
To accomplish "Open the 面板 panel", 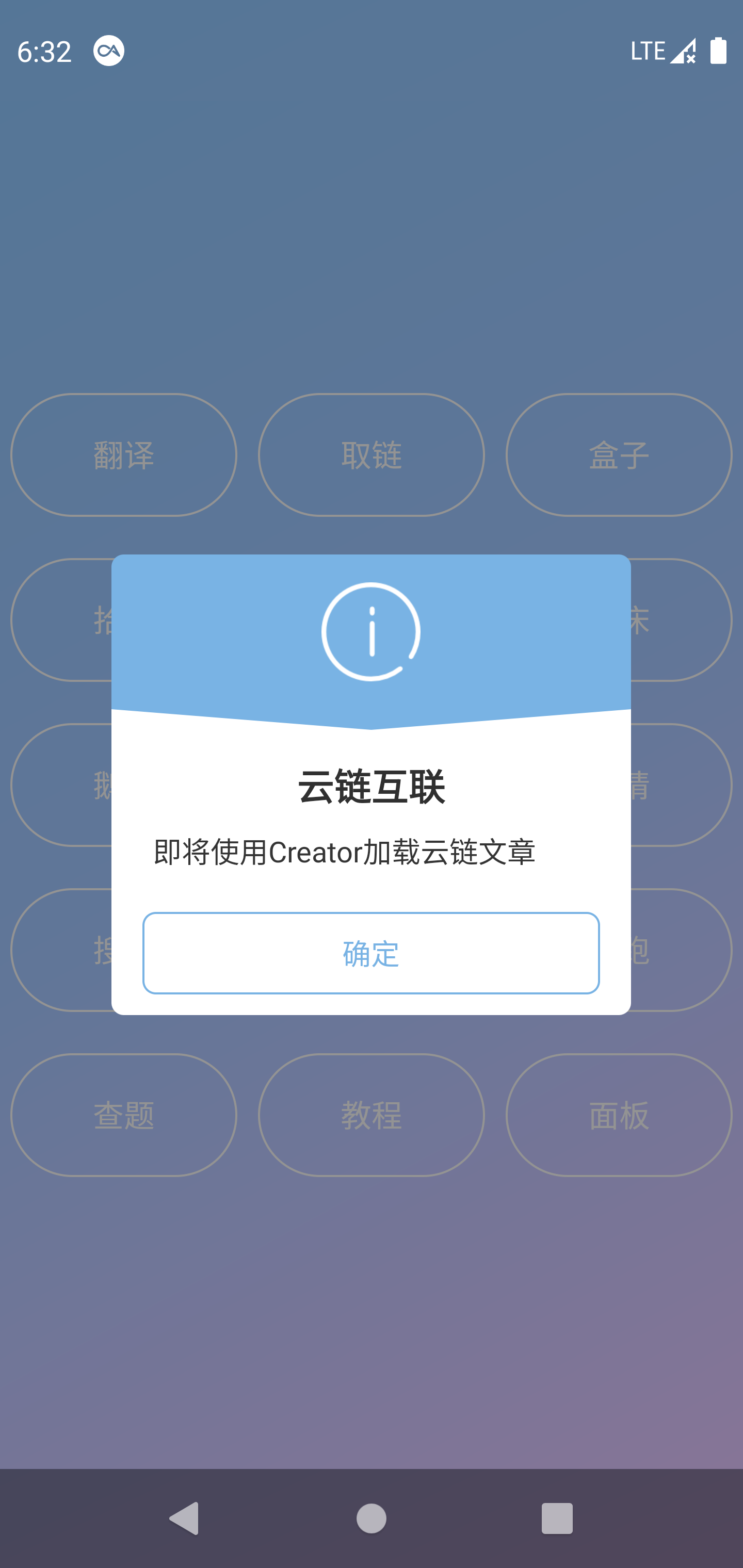I will 618,1115.
